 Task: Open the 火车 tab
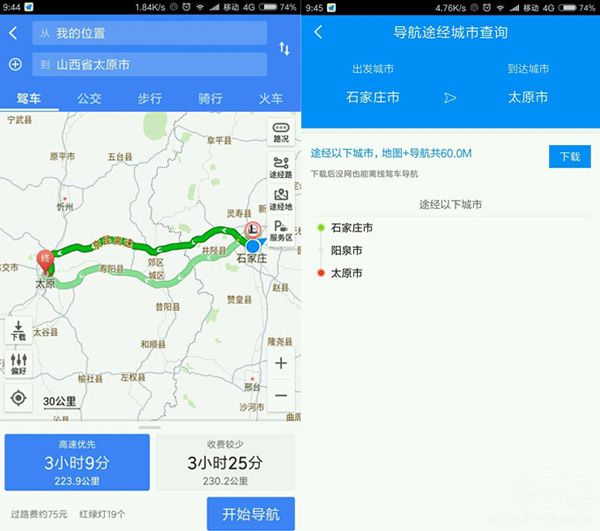pos(270,99)
